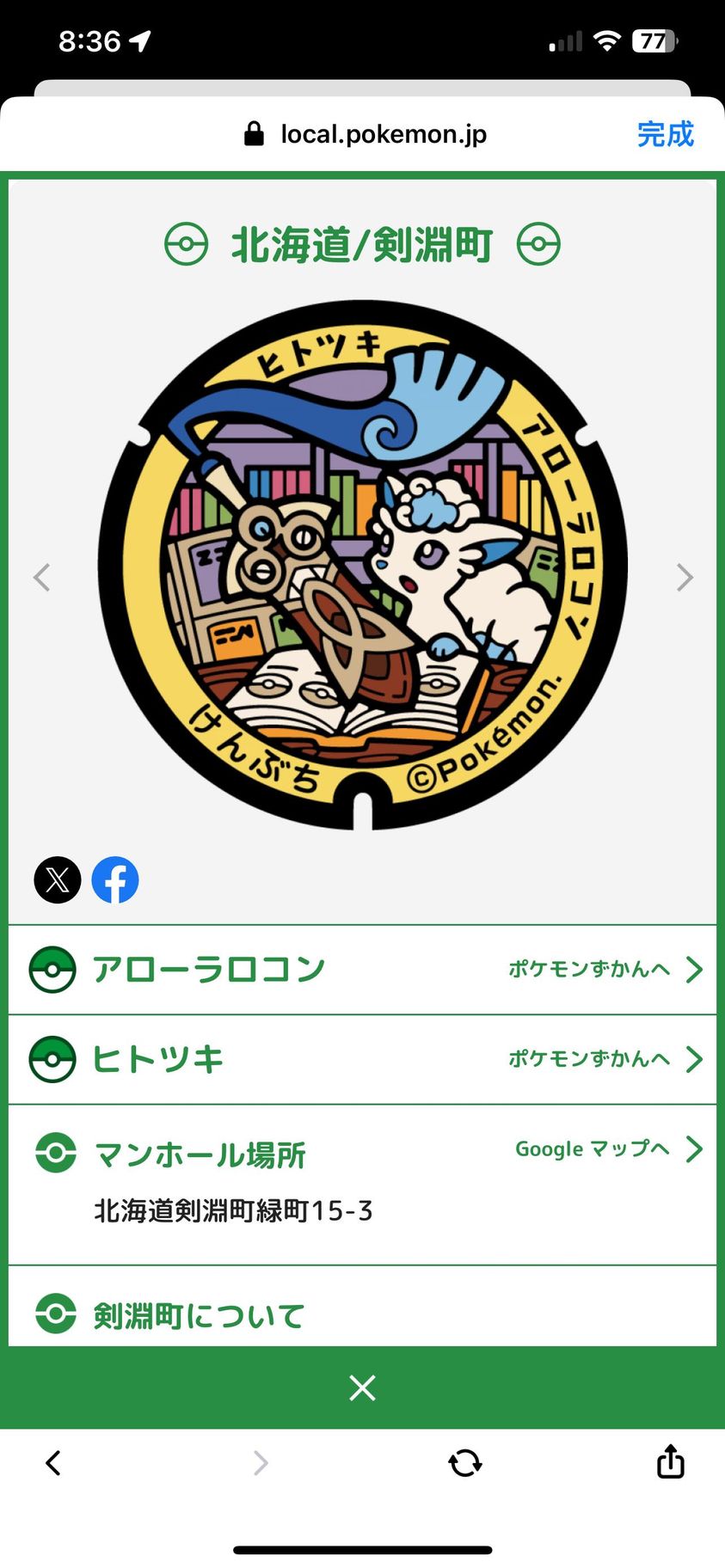The height and width of the screenshot is (1568, 725).
Task: Open the browser share sheet
Action: point(670,1461)
